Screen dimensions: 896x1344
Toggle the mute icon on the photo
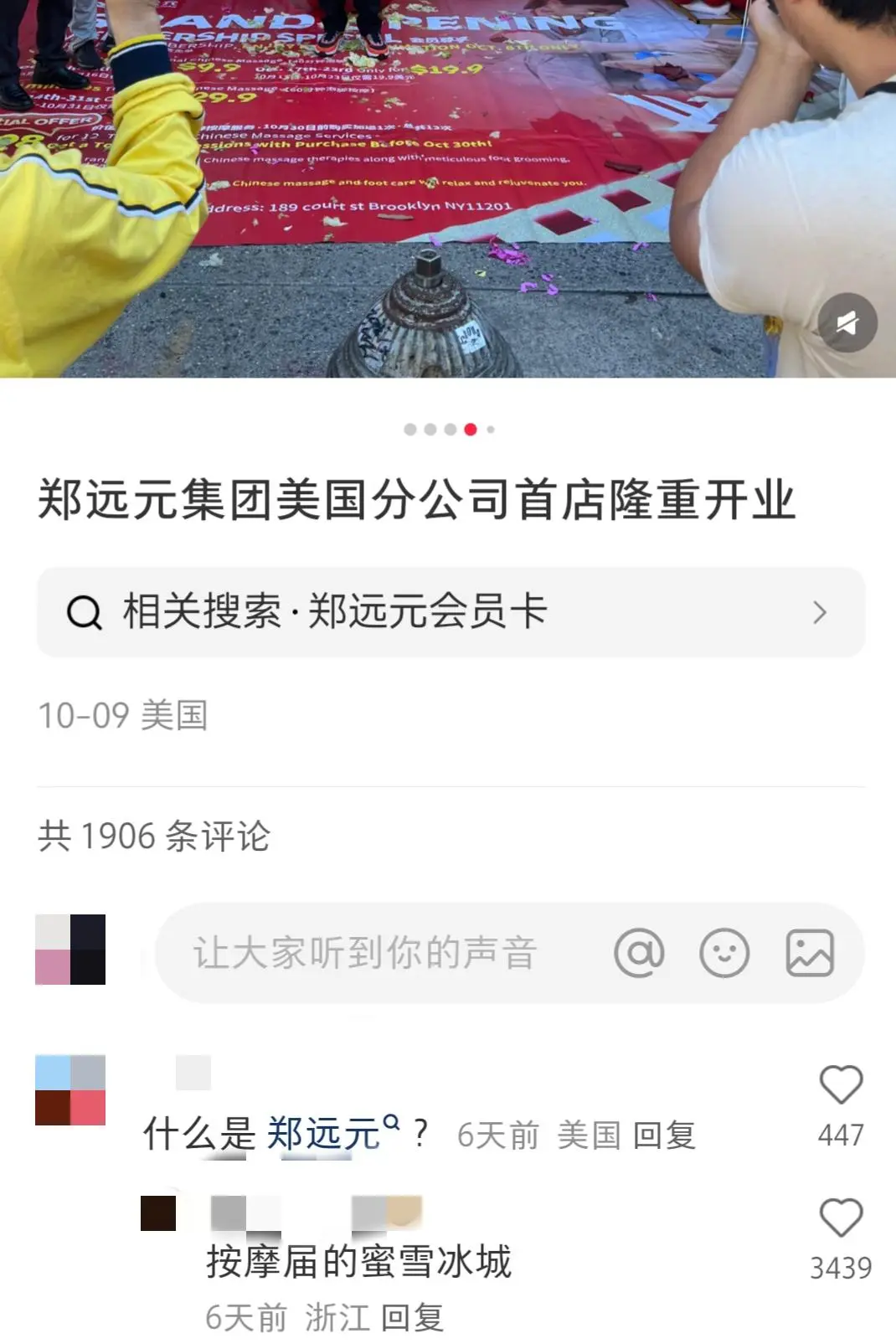coord(847,323)
